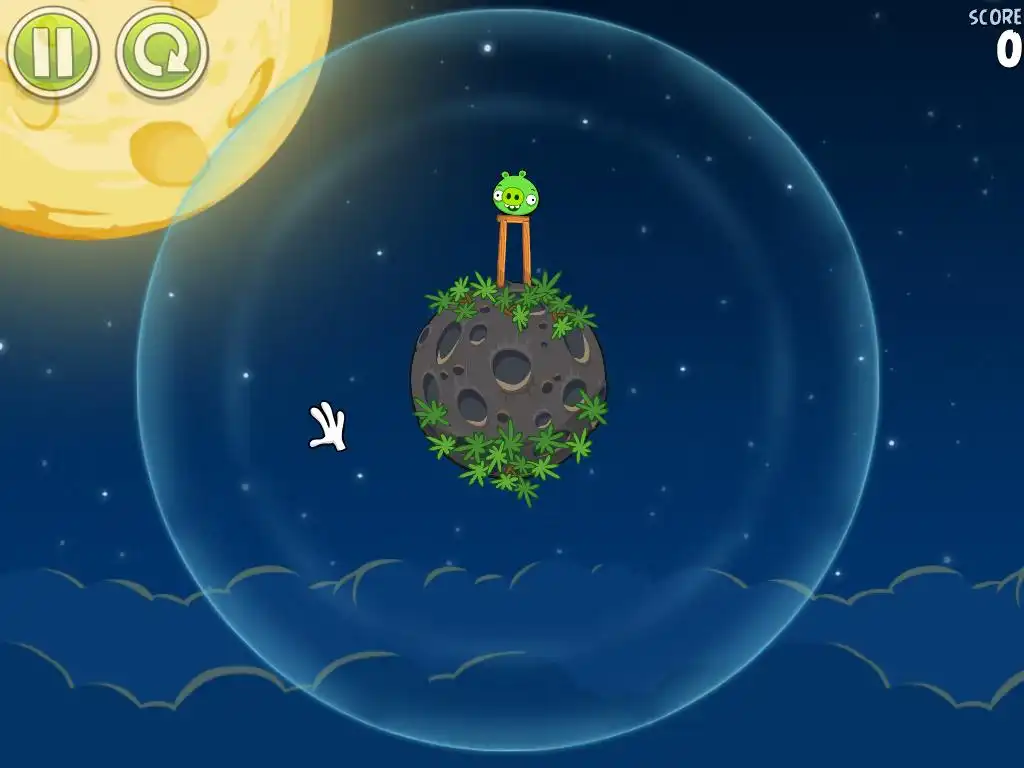Restart the current level

pyautogui.click(x=162, y=51)
